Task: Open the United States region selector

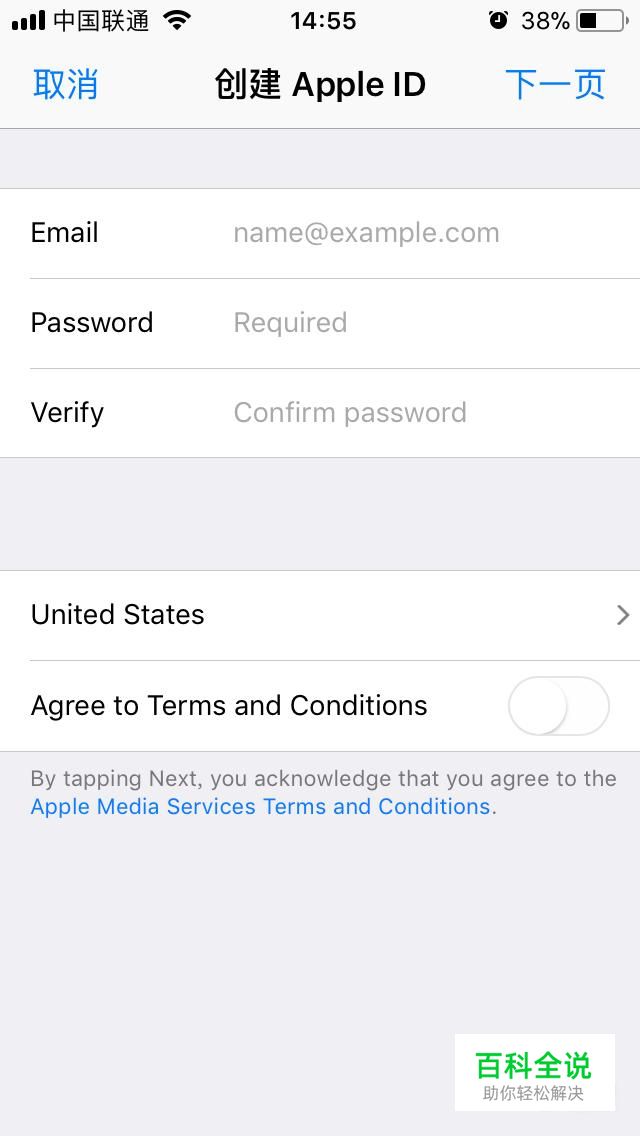Action: pos(320,615)
